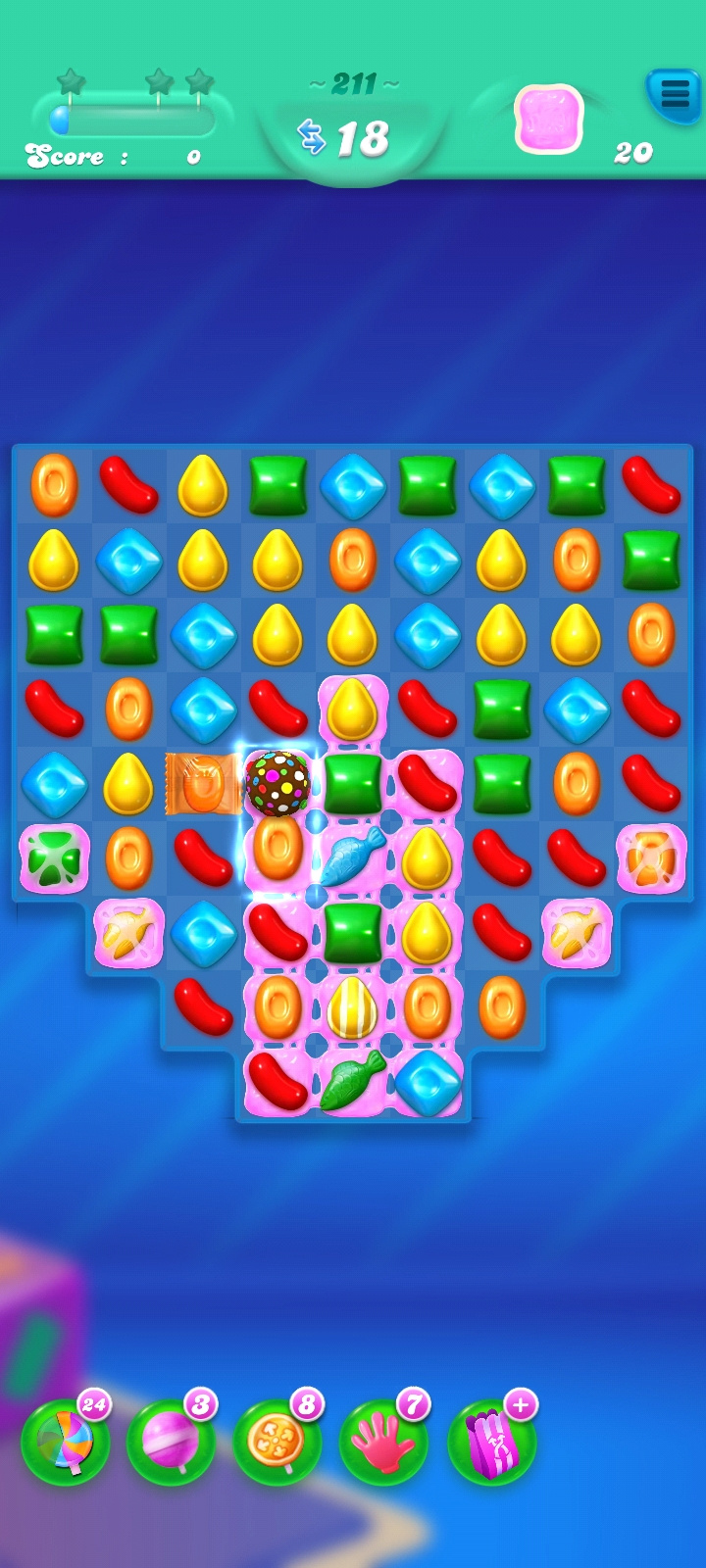The width and height of the screenshot is (706, 1568).
Task: Tap the color bomb candy
Action: pyautogui.click(x=277, y=783)
